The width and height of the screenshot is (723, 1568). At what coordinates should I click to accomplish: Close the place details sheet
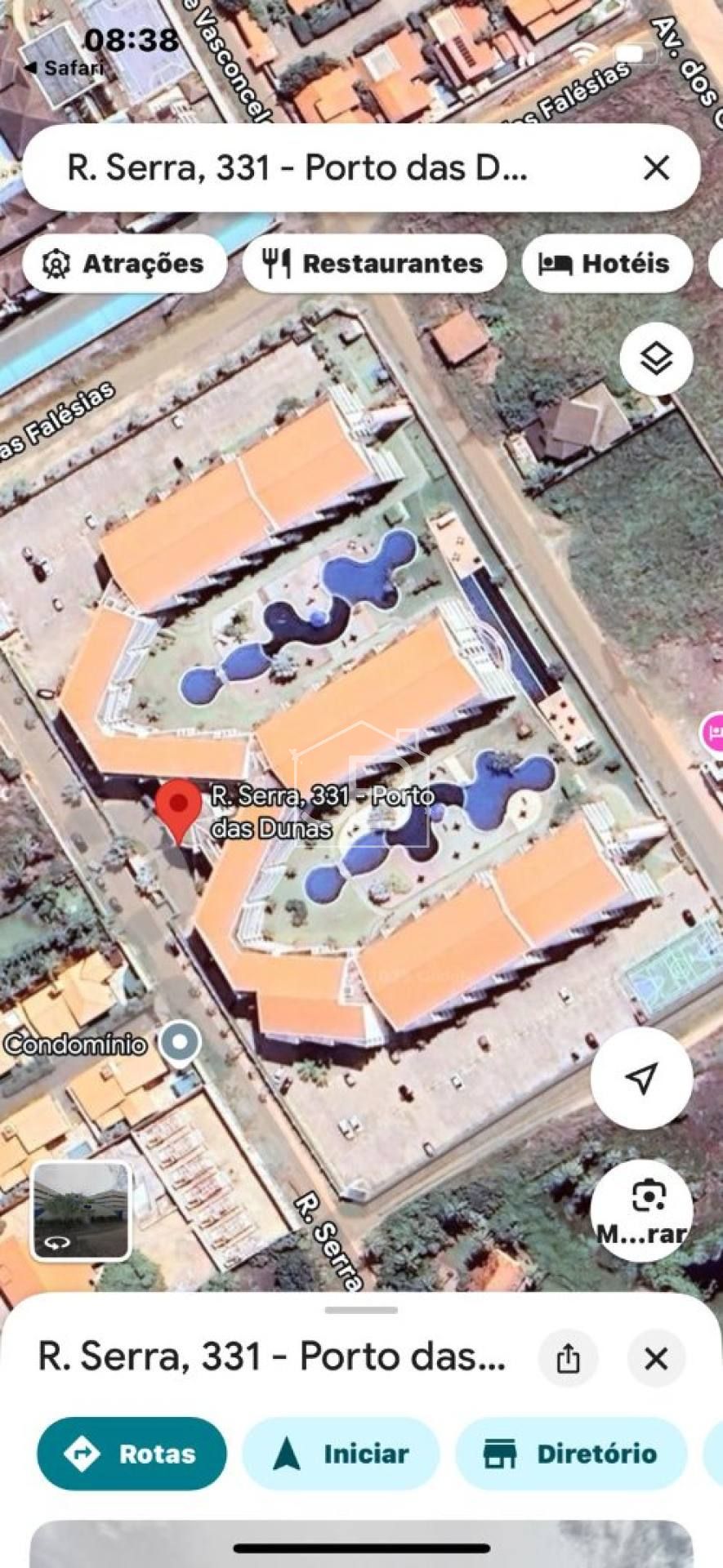point(656,1358)
